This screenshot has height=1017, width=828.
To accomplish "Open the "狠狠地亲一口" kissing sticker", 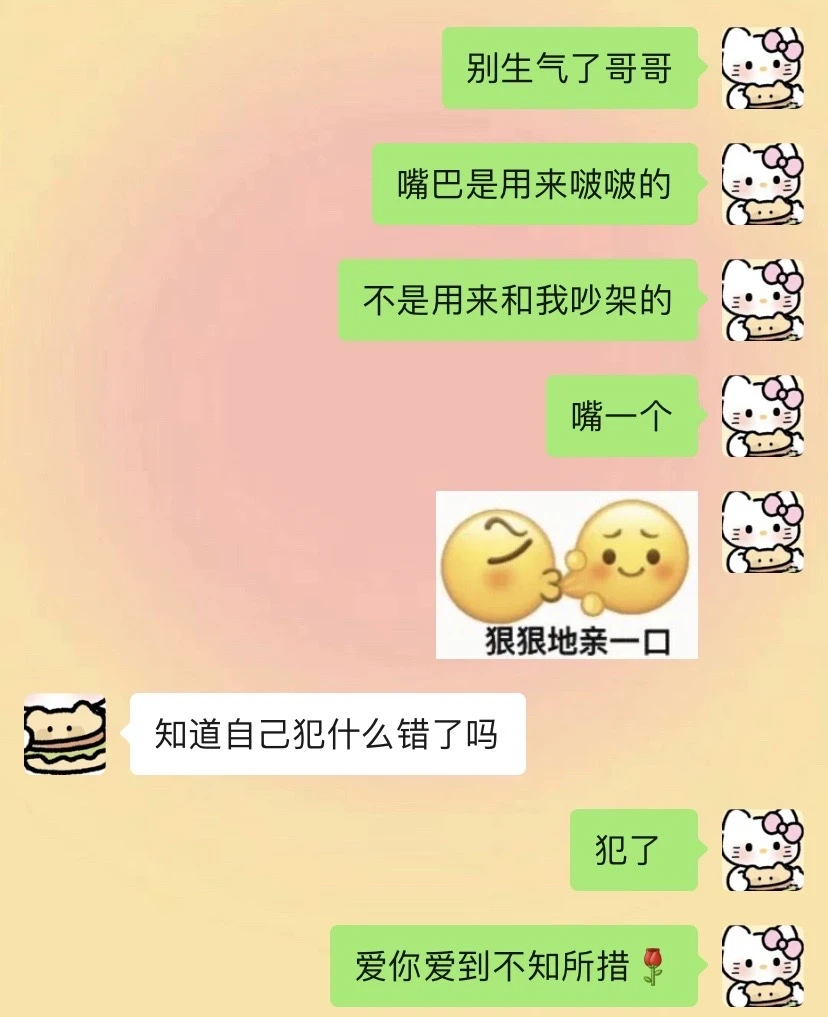I will pyautogui.click(x=565, y=573).
